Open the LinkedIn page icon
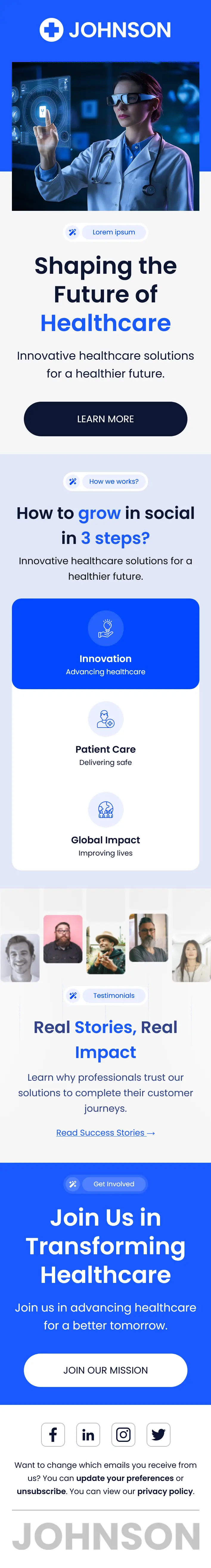The width and height of the screenshot is (211, 1568). 88,1435
